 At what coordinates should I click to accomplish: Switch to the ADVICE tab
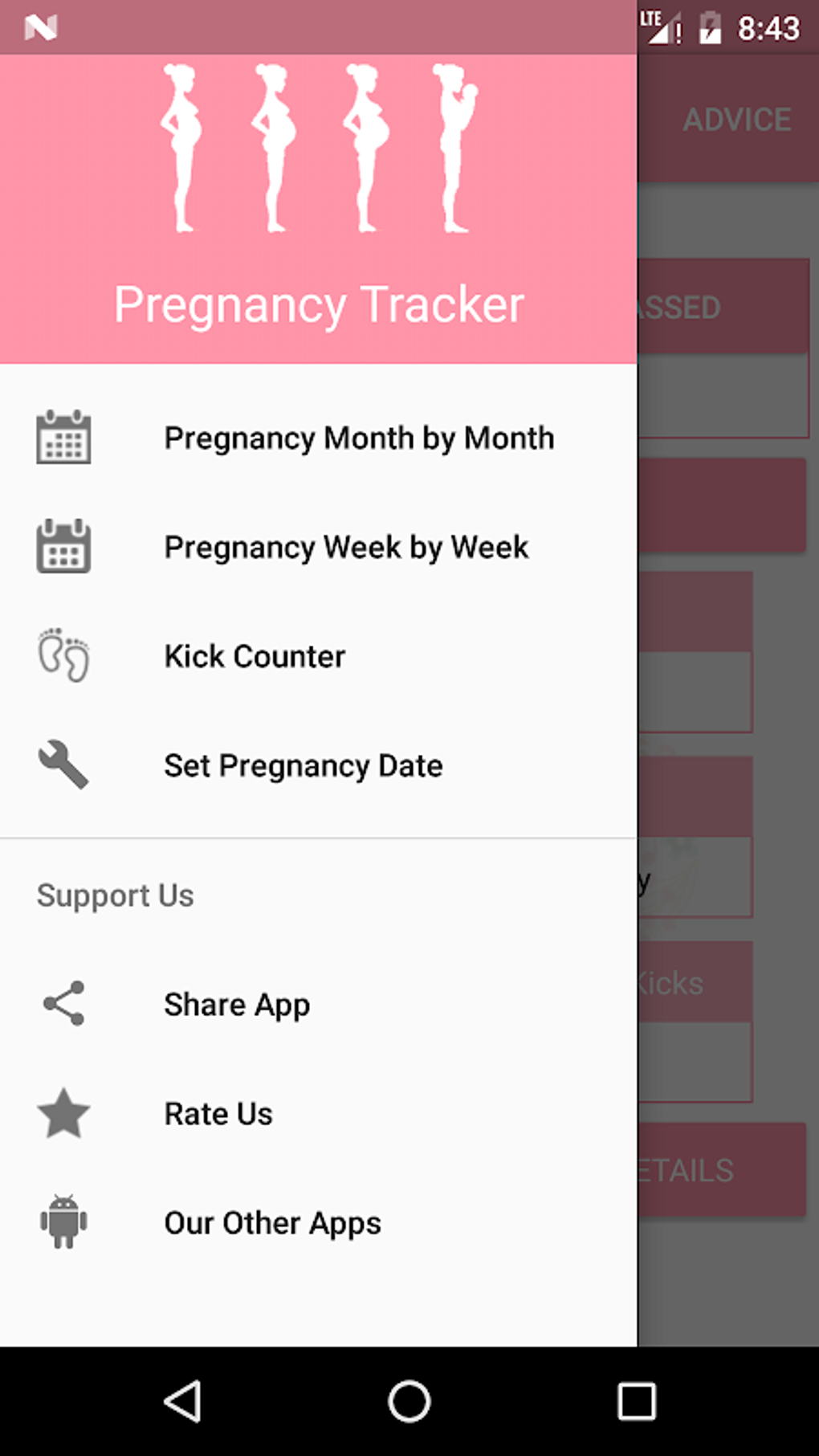click(x=736, y=119)
